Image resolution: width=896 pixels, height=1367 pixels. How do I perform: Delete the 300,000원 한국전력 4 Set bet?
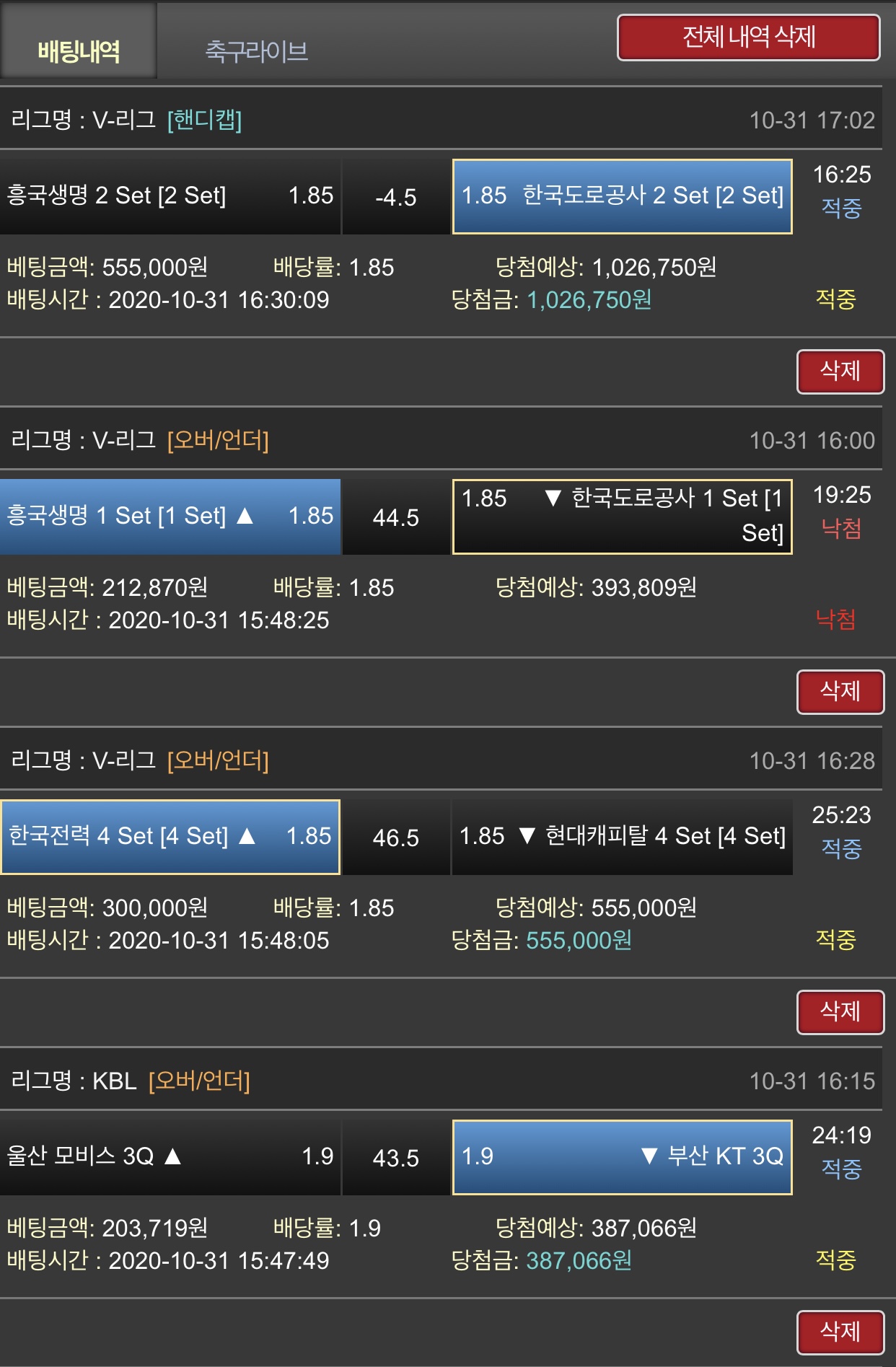tap(840, 1012)
